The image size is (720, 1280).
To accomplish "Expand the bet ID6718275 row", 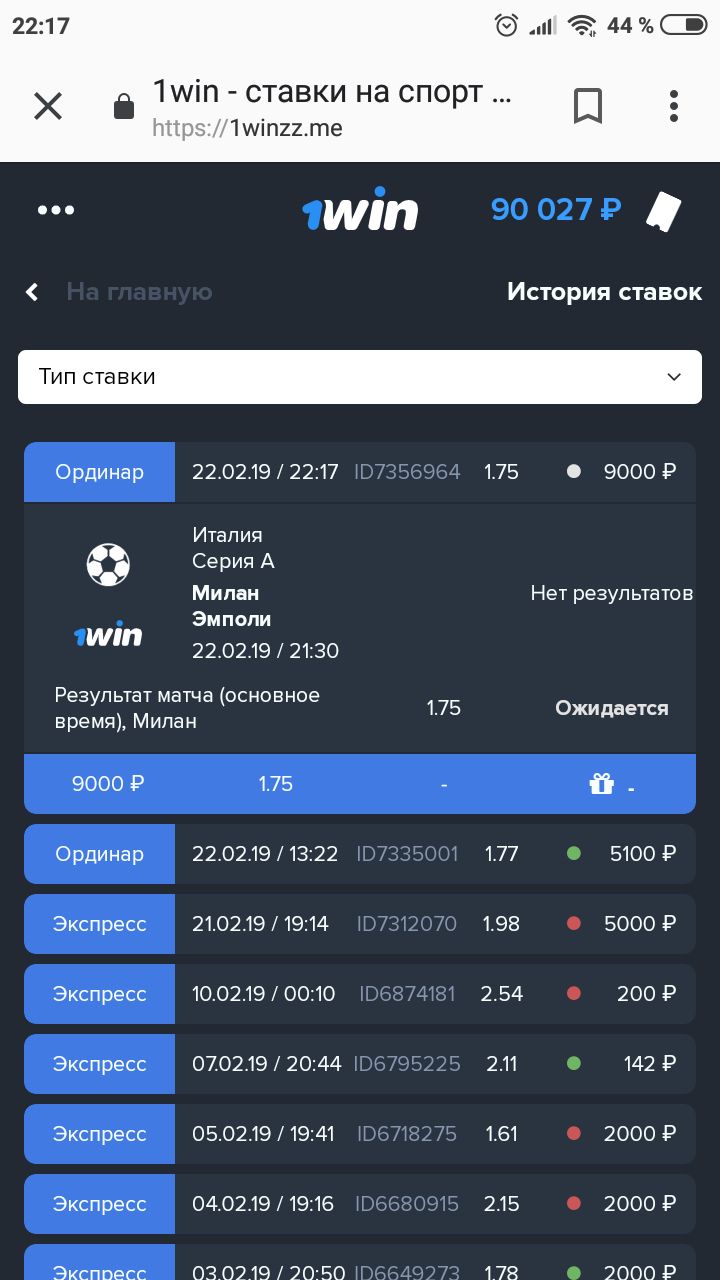I will tap(360, 1134).
